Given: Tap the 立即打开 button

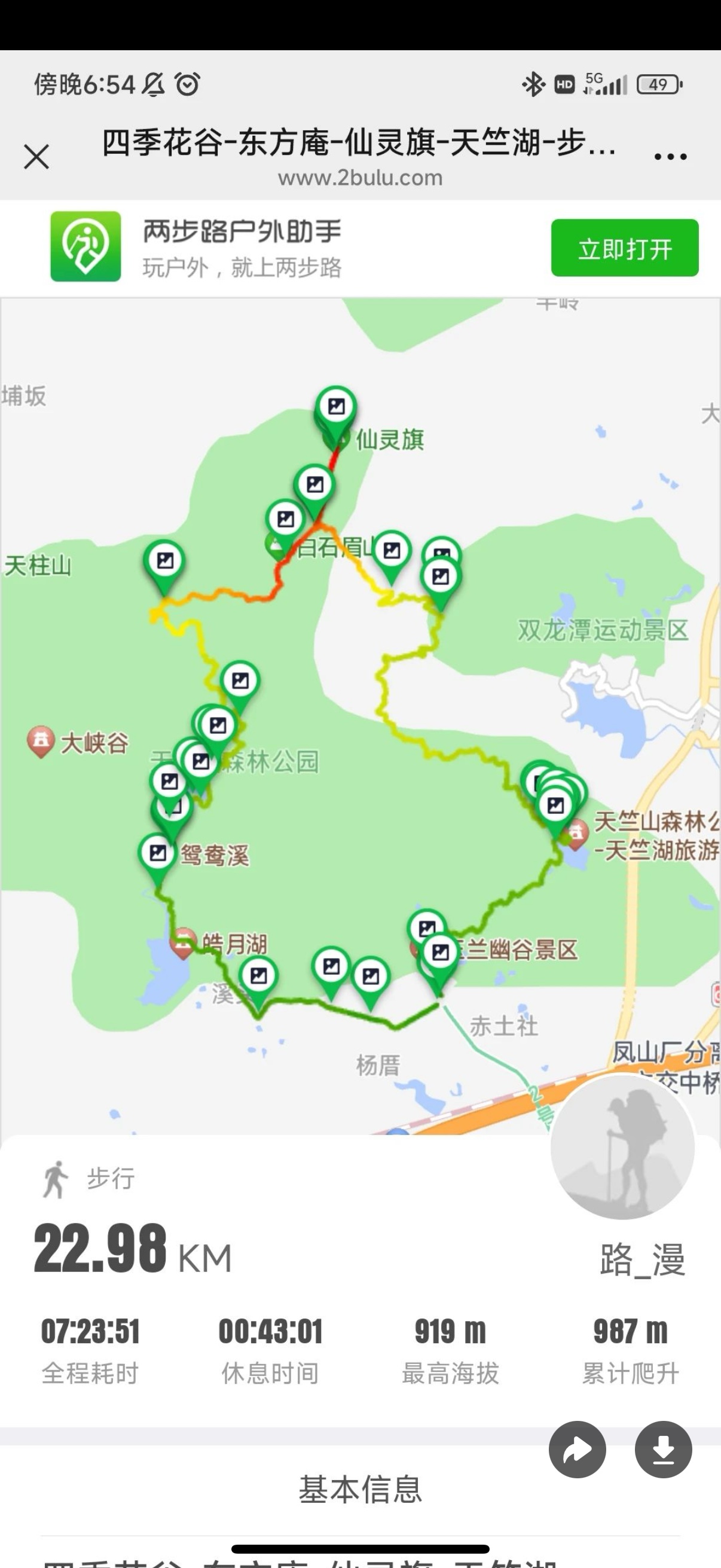Looking at the screenshot, I should (624, 248).
